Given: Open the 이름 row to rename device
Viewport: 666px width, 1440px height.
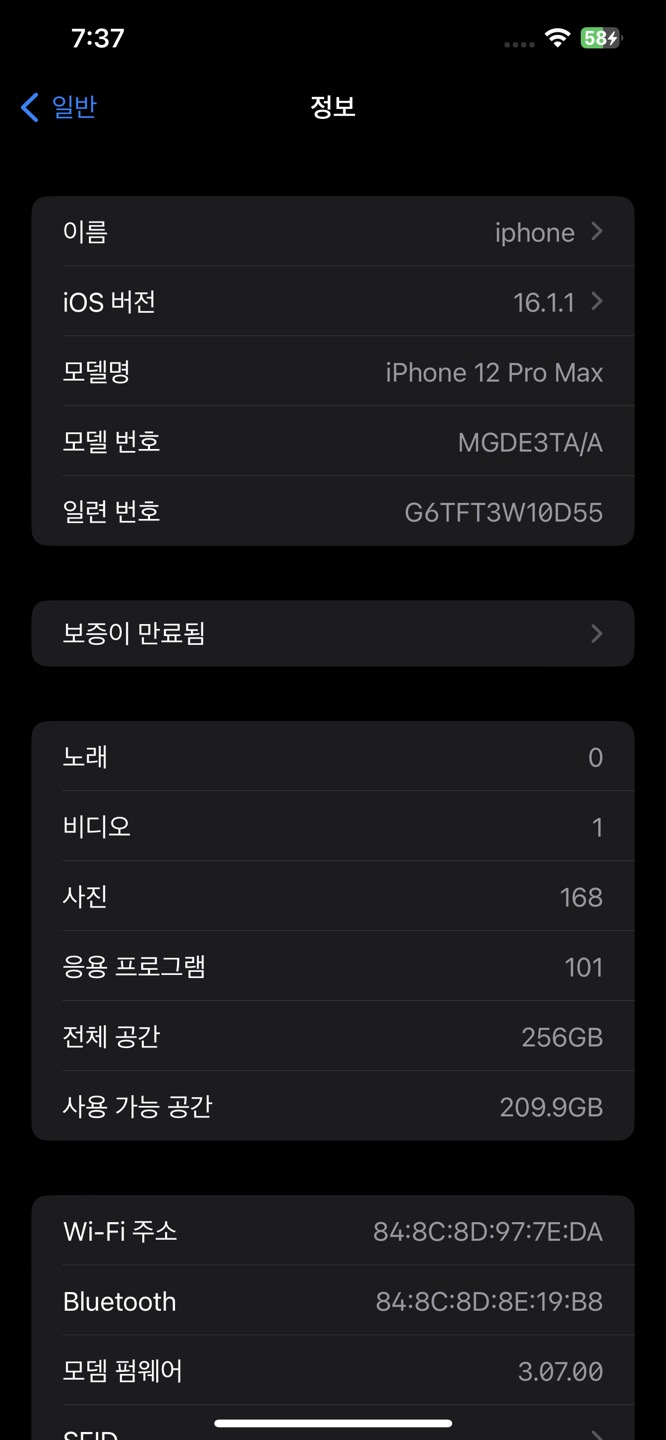Looking at the screenshot, I should click(333, 232).
